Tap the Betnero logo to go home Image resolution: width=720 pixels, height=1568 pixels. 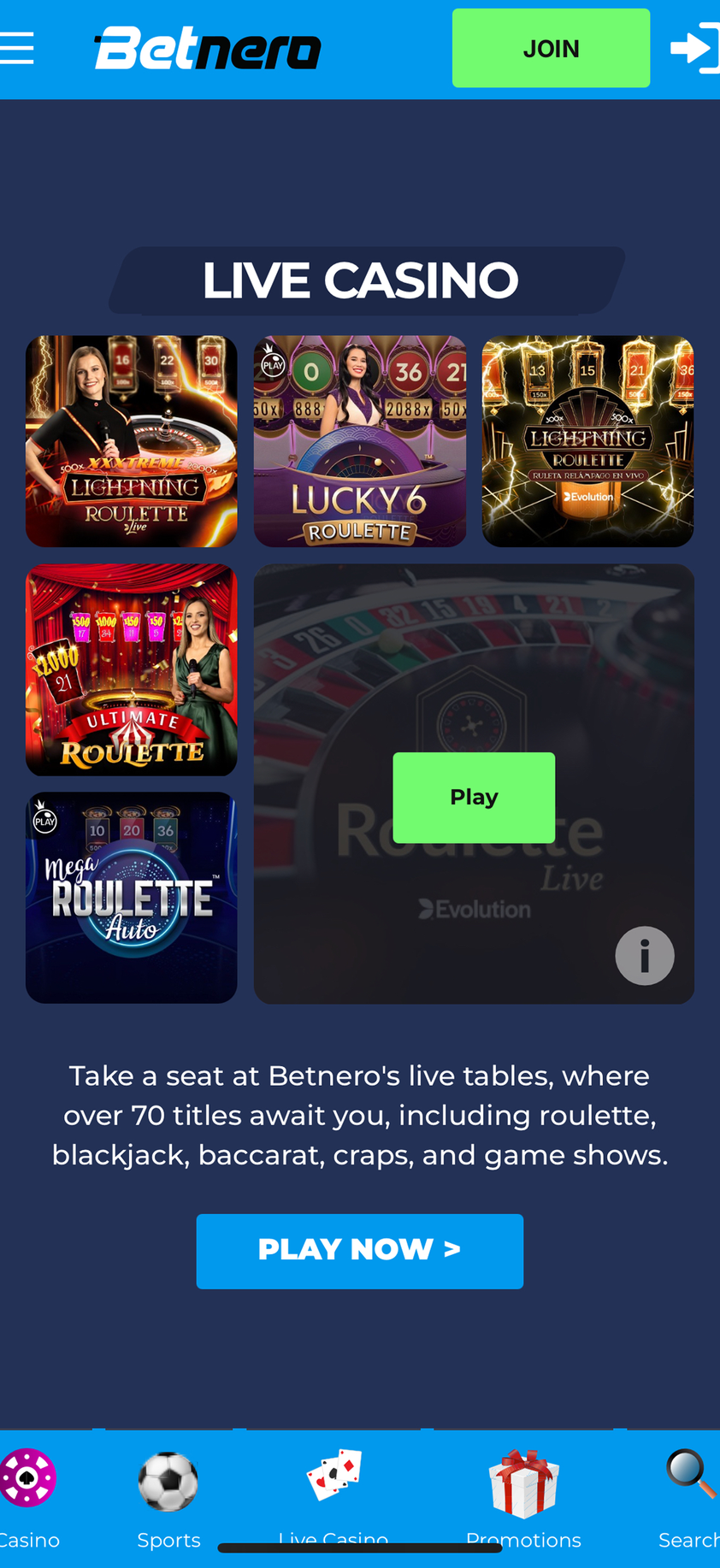click(208, 49)
